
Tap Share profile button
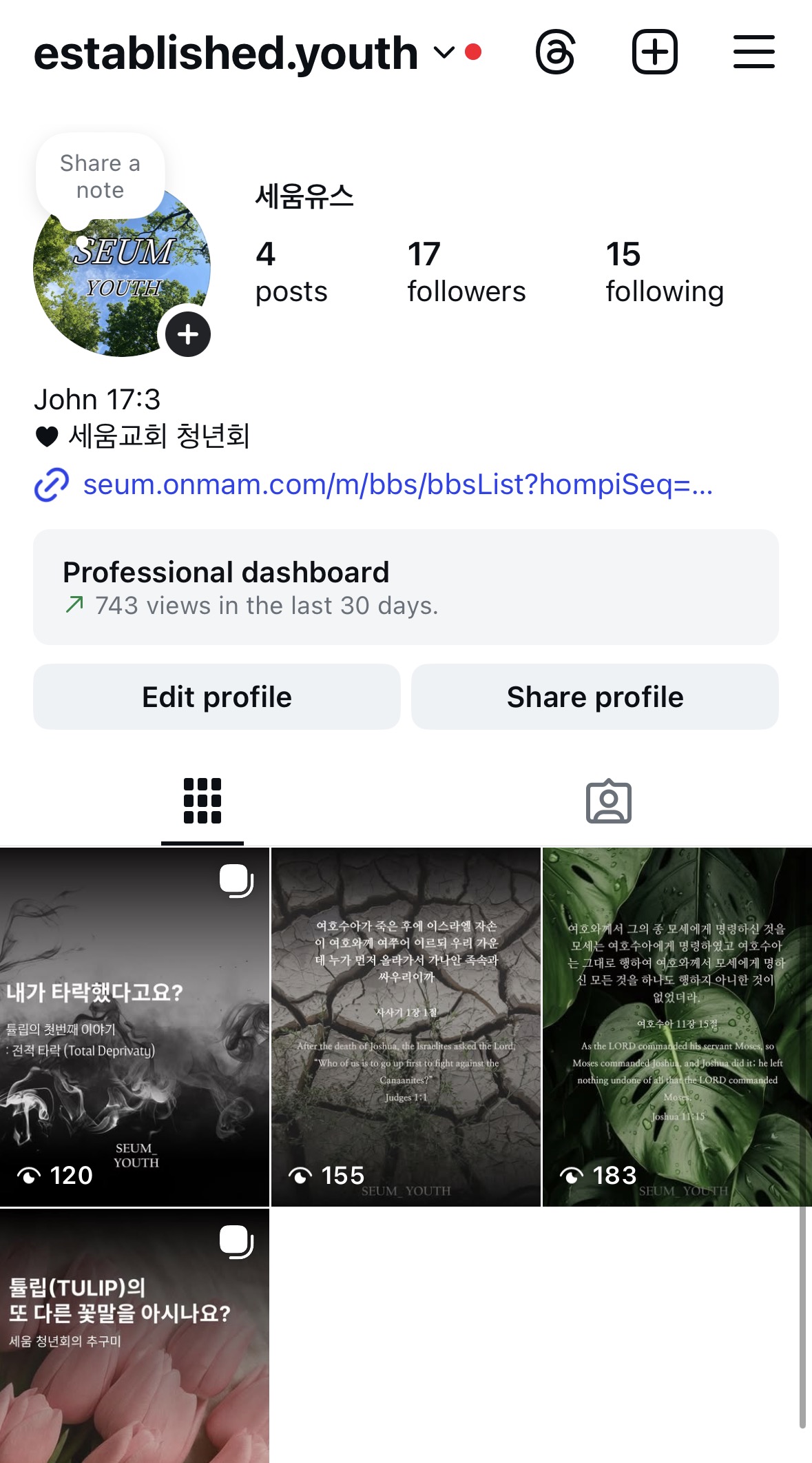(595, 697)
